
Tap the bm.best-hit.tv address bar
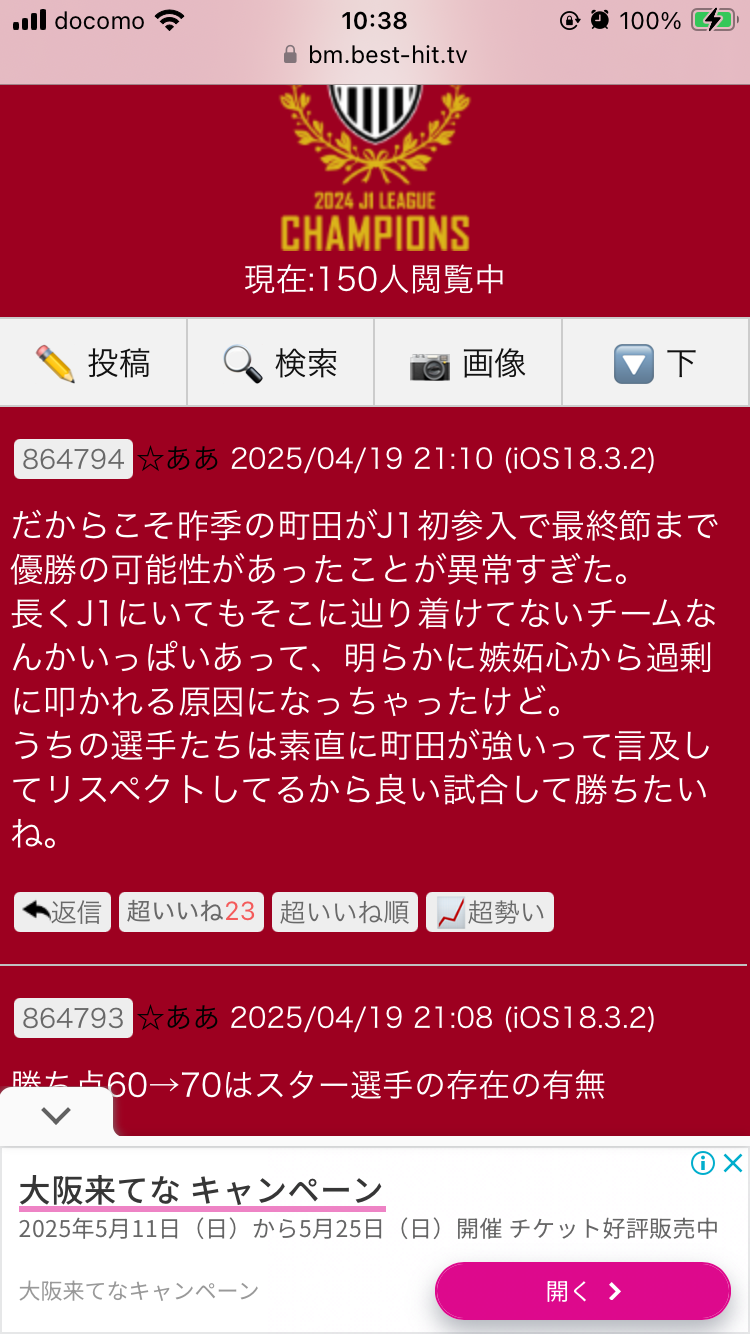(x=375, y=54)
